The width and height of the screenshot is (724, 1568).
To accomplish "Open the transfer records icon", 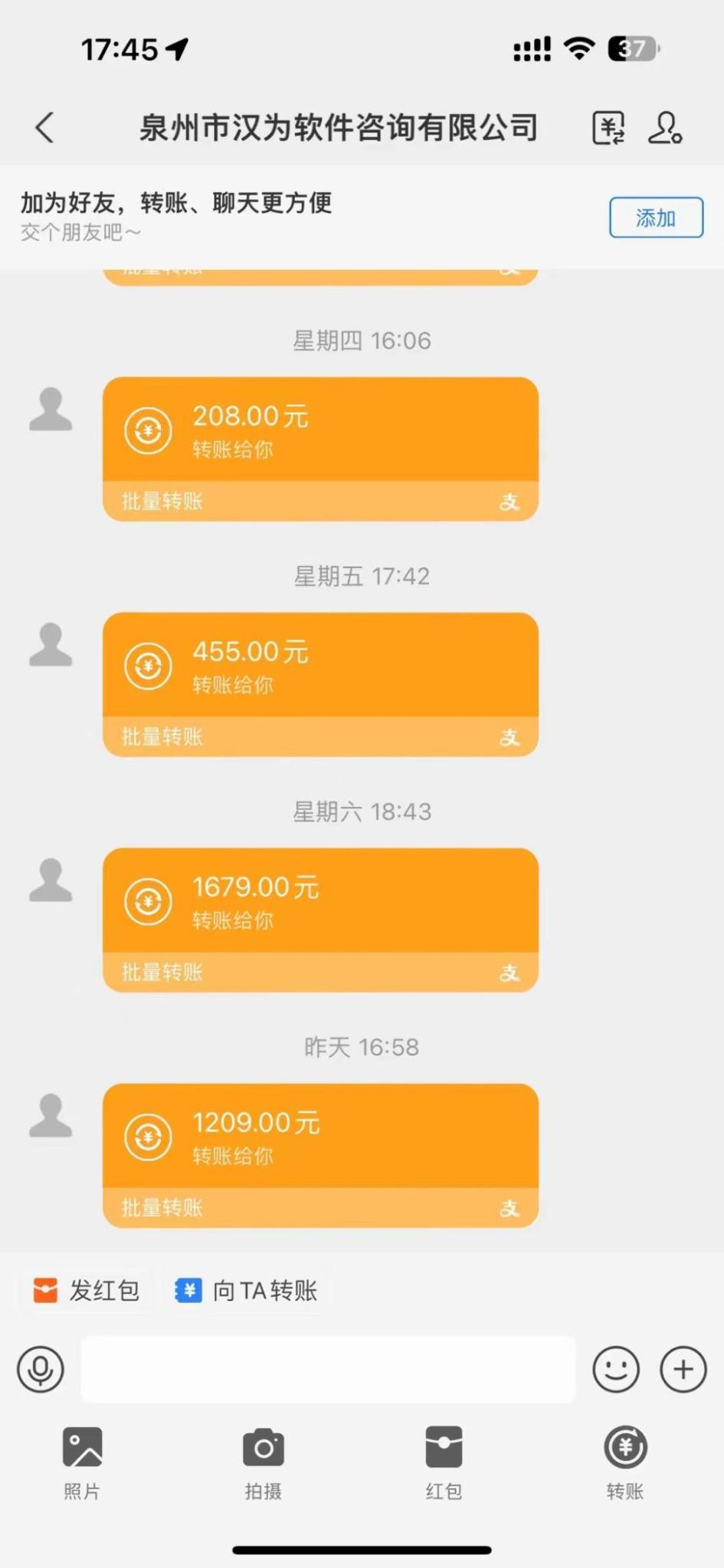I will click(608, 128).
